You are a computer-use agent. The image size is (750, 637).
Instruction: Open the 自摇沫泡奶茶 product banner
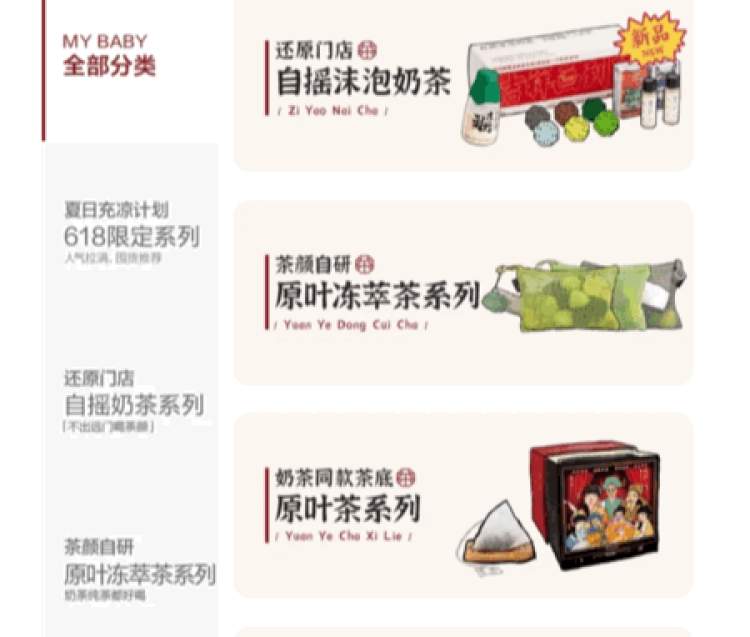pos(463,85)
